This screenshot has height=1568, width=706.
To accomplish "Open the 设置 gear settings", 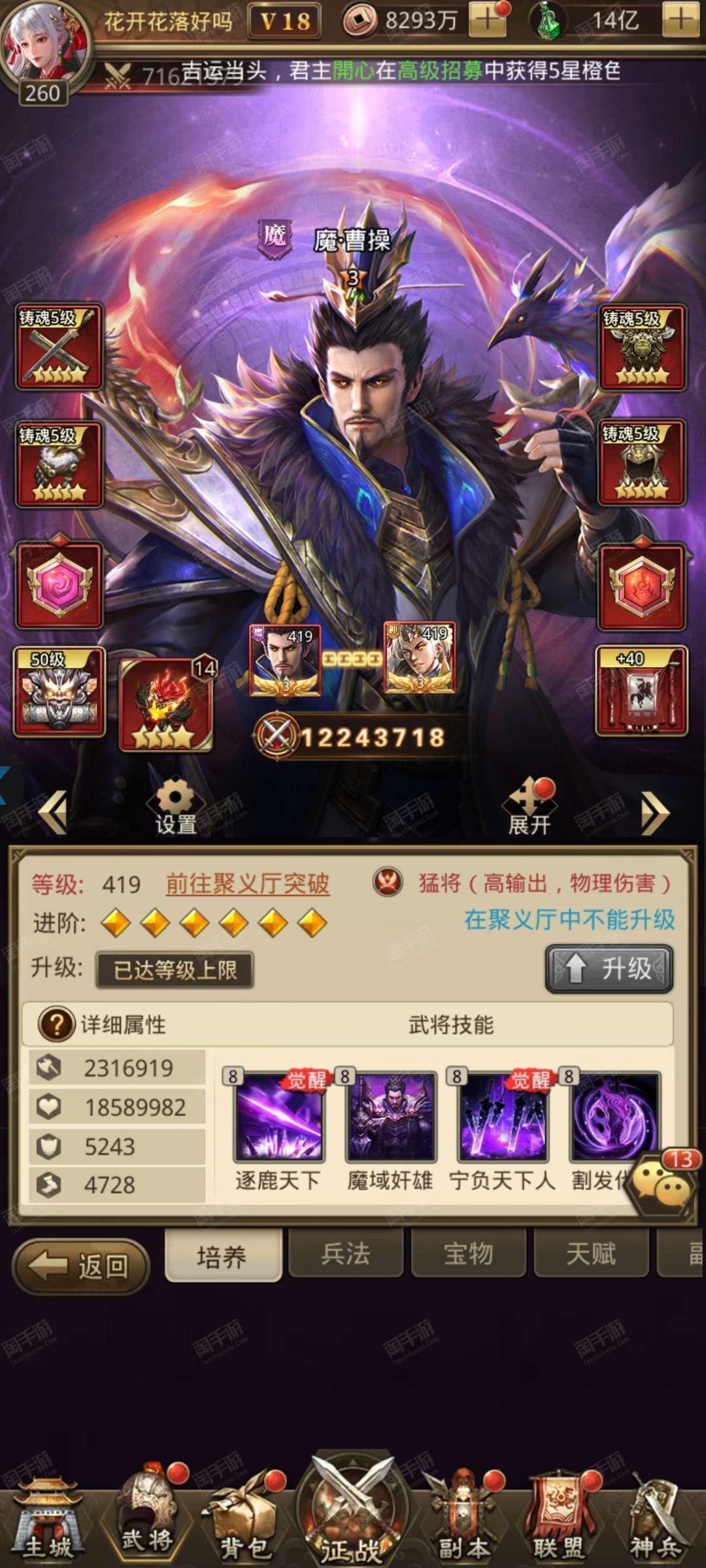I will [x=175, y=806].
